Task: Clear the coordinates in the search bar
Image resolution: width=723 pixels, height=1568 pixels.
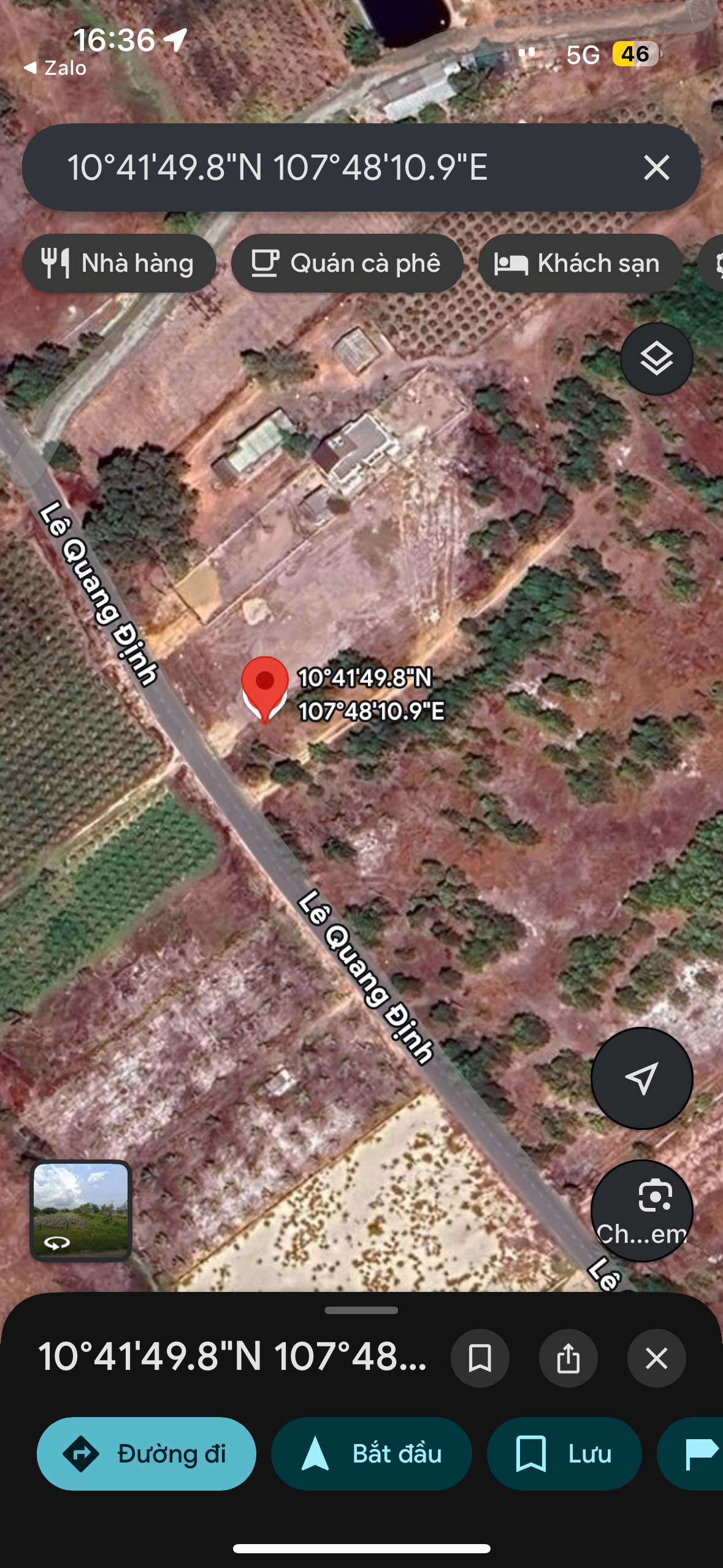Action: coord(656,167)
